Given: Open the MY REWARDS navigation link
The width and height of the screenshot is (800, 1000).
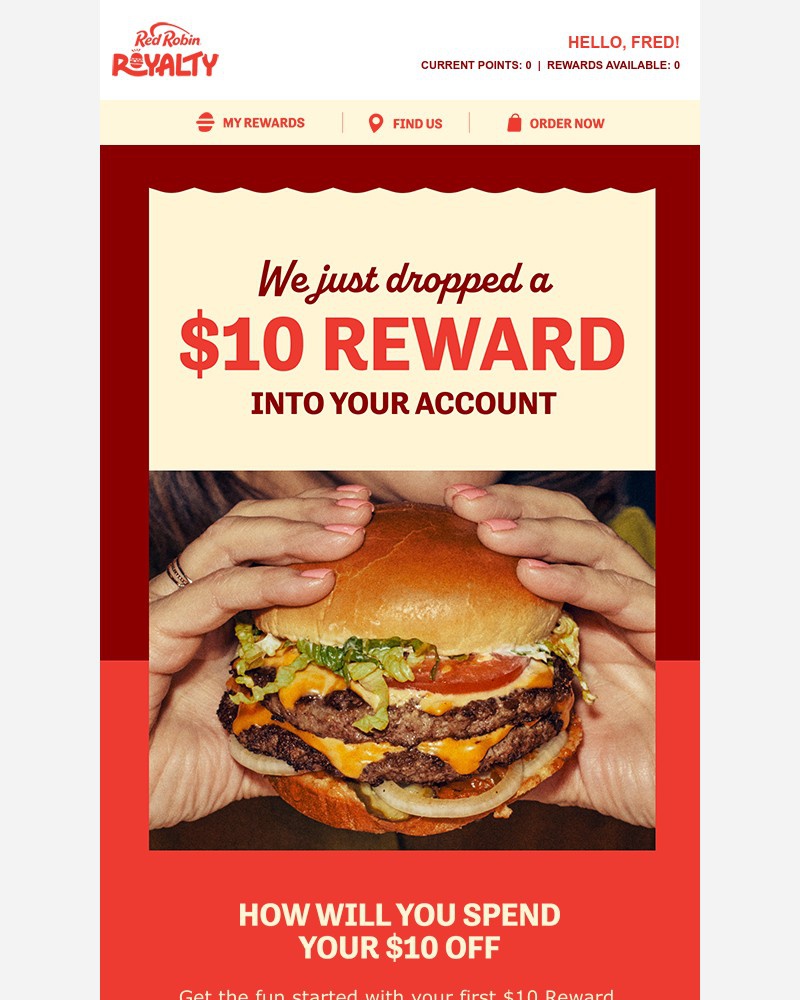Looking at the screenshot, I should pos(259,123).
